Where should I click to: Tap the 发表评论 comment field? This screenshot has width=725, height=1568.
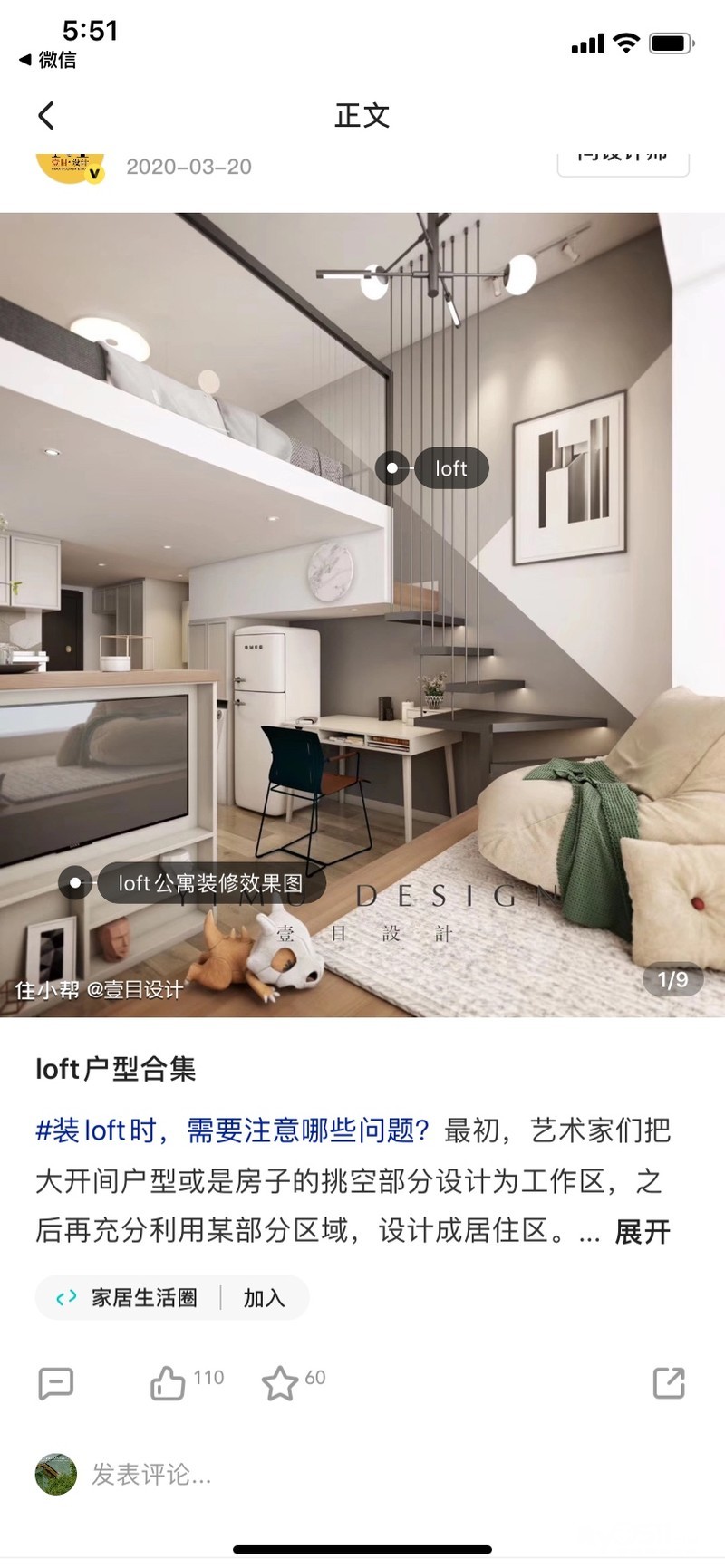click(151, 1475)
